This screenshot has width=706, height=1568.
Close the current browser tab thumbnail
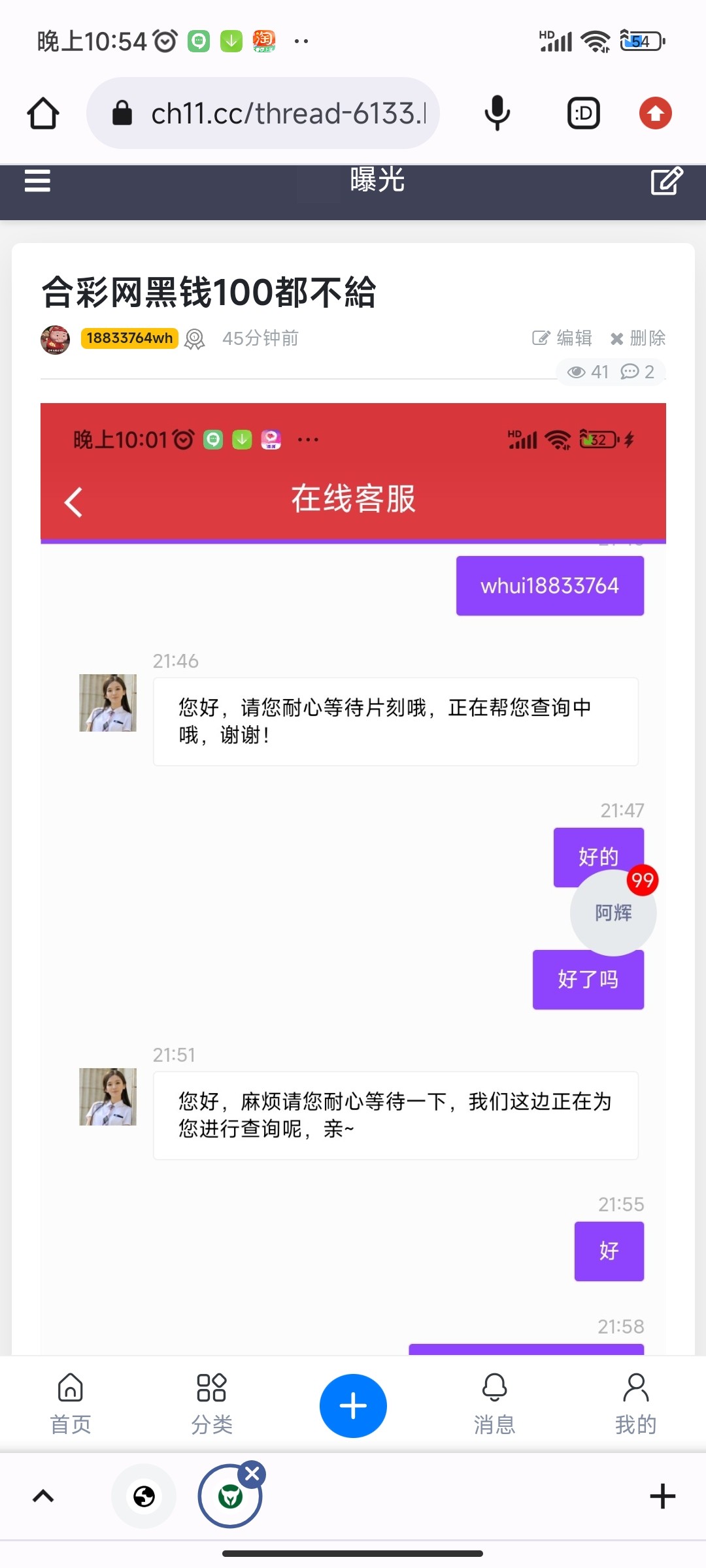pyautogui.click(x=252, y=1474)
